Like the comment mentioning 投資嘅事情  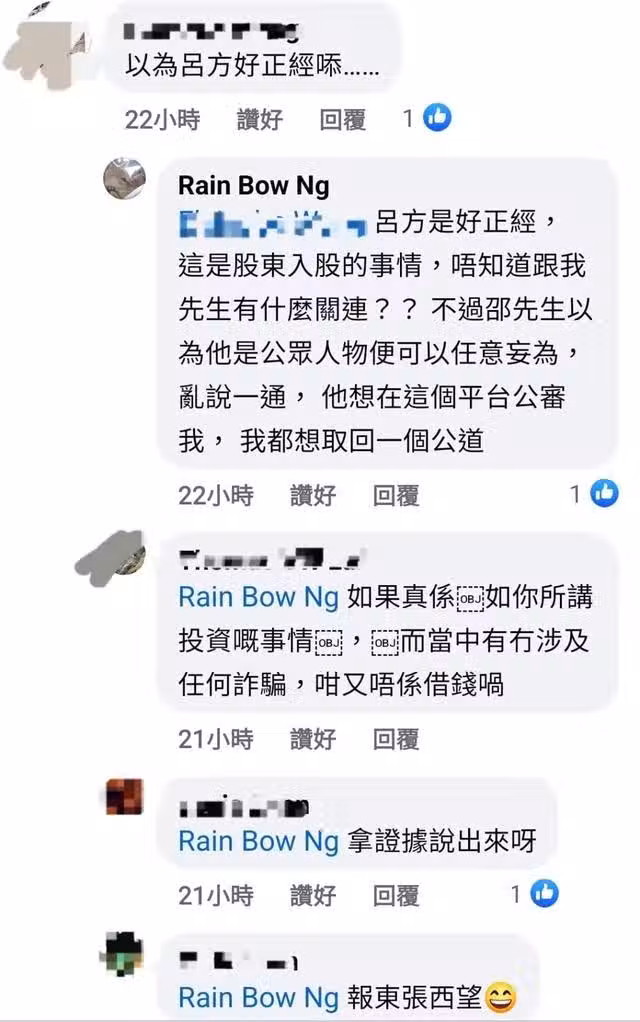313,739
